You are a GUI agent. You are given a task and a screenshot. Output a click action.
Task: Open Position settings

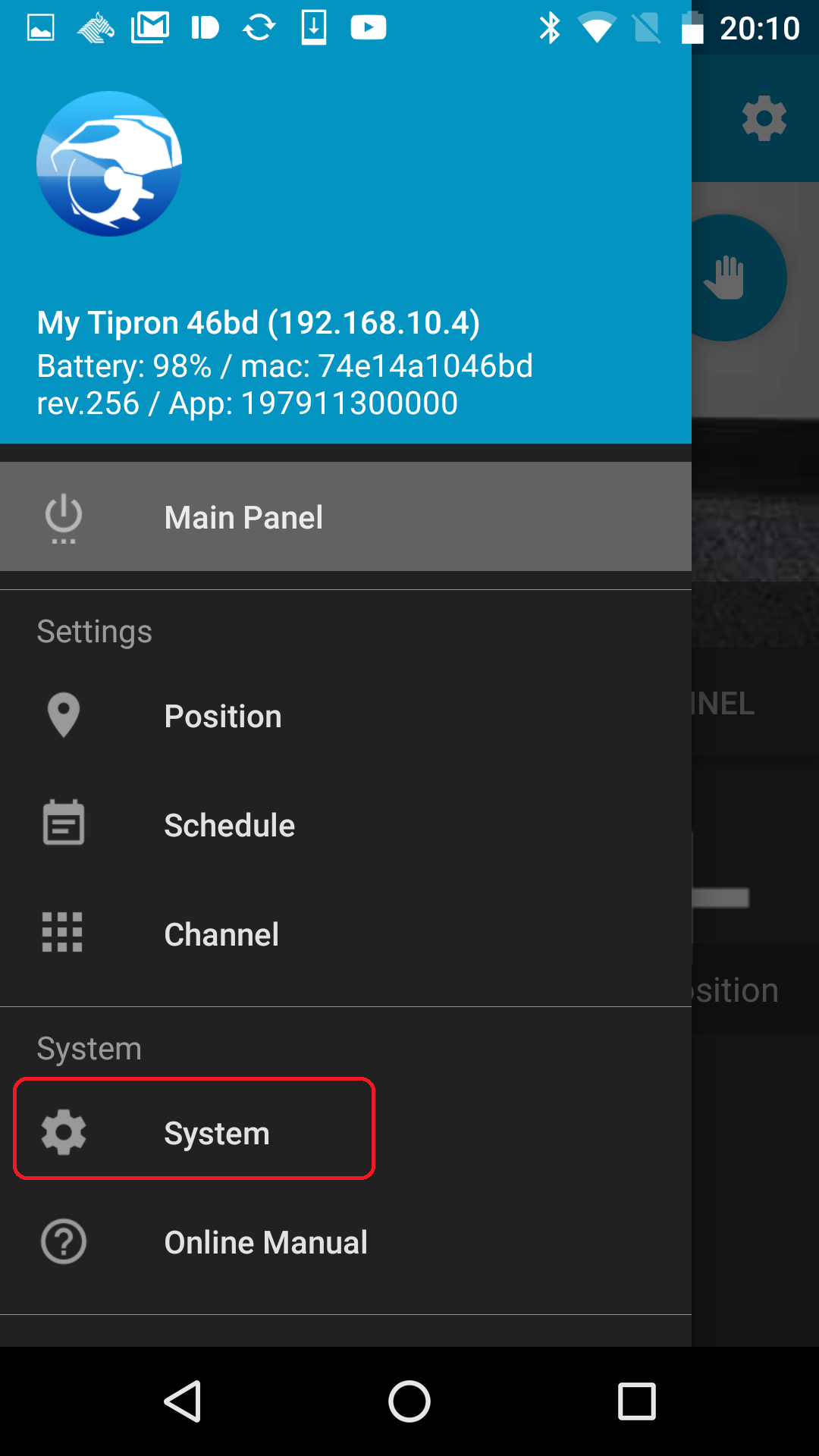click(346, 716)
